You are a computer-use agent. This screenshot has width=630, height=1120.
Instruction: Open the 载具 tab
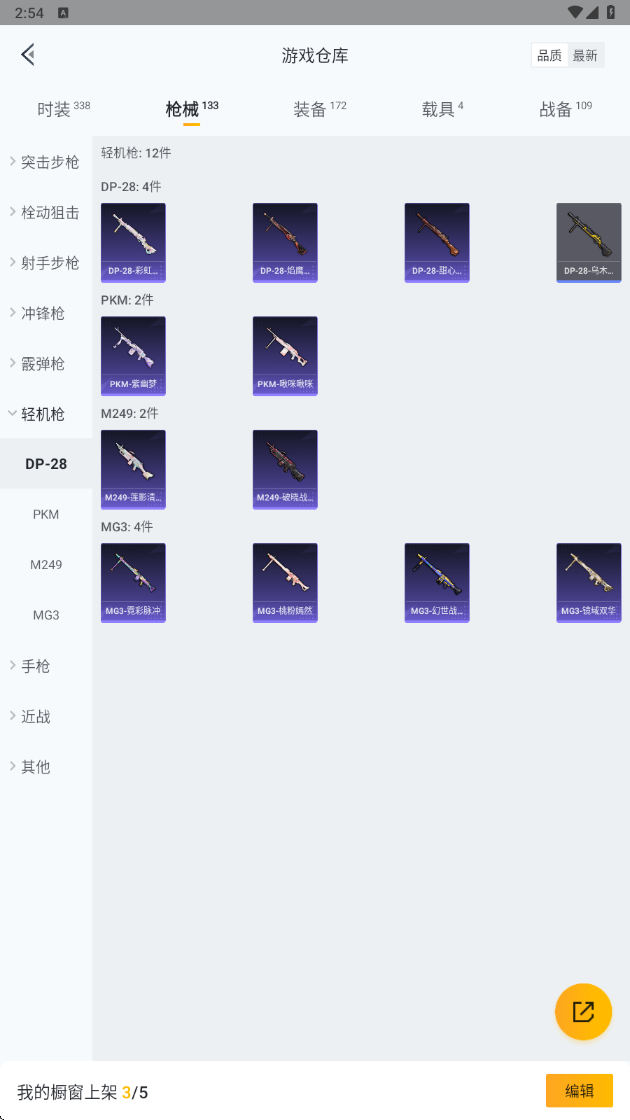(442, 109)
